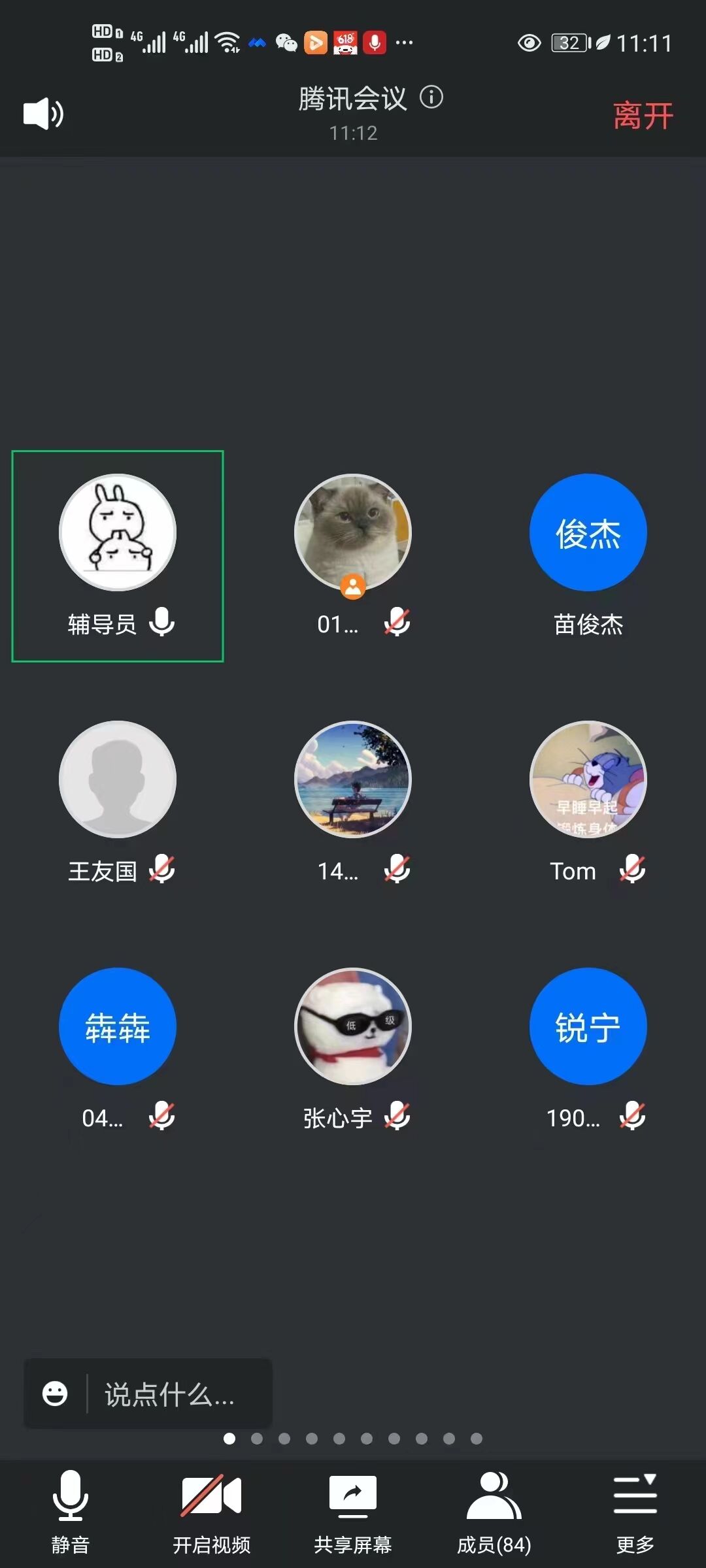This screenshot has width=706, height=1568.
Task: Select 王友国 participant tile
Action: [x=118, y=802]
